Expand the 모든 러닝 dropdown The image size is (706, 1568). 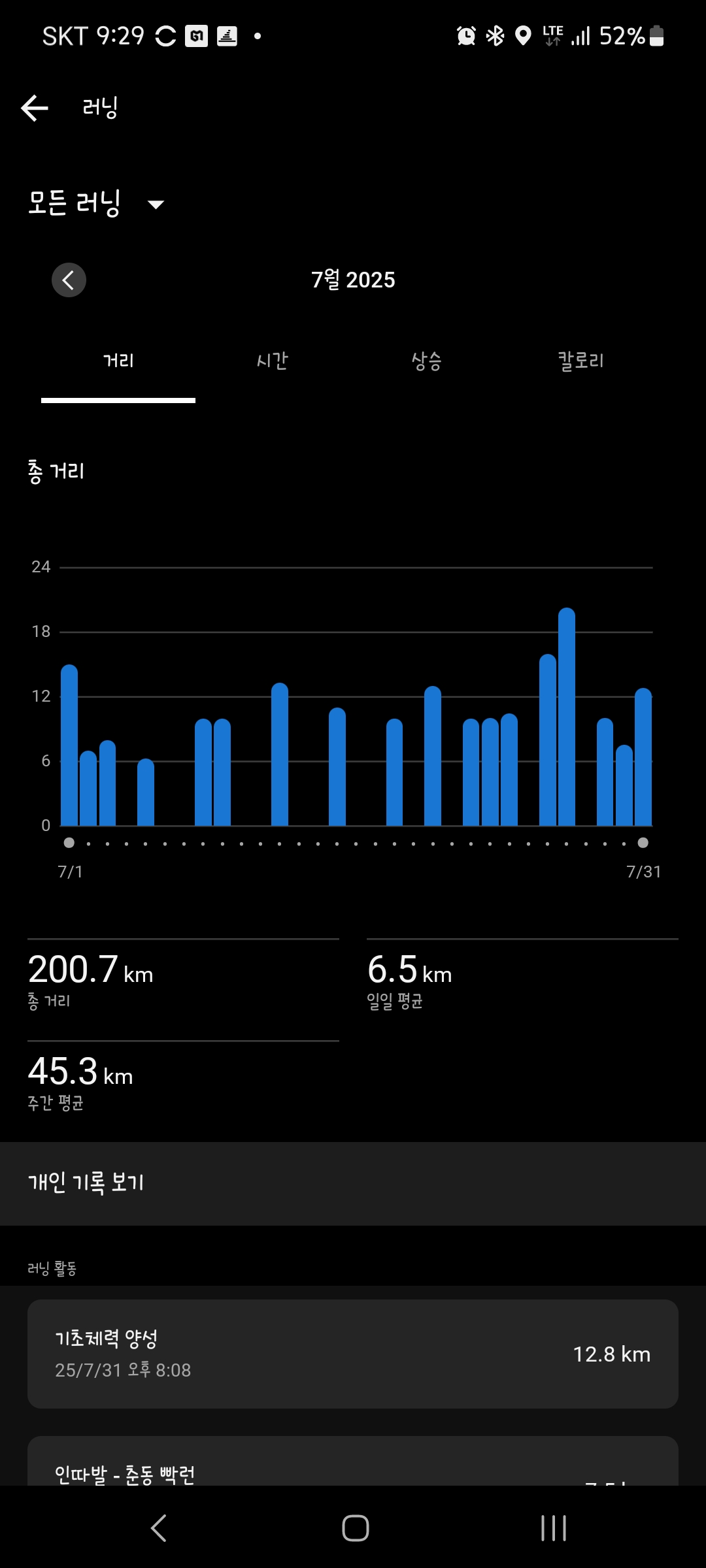pyautogui.click(x=96, y=204)
